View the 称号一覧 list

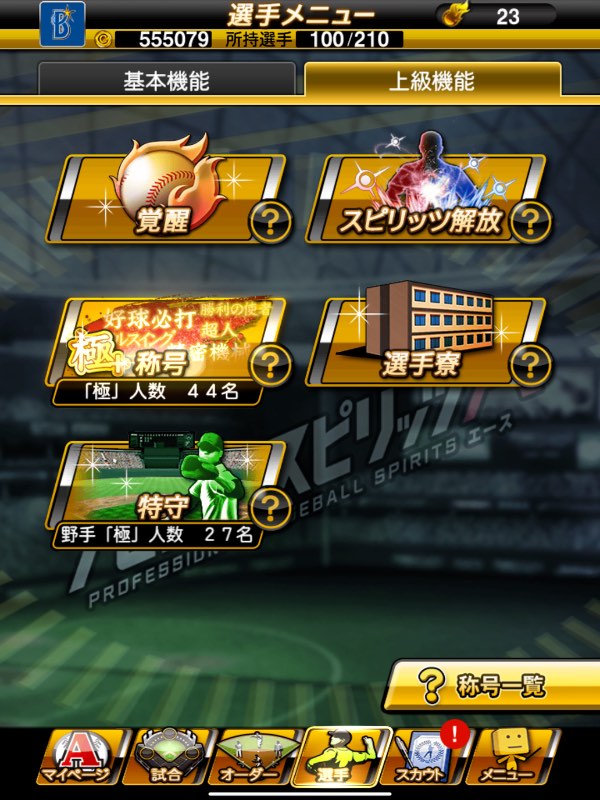491,685
